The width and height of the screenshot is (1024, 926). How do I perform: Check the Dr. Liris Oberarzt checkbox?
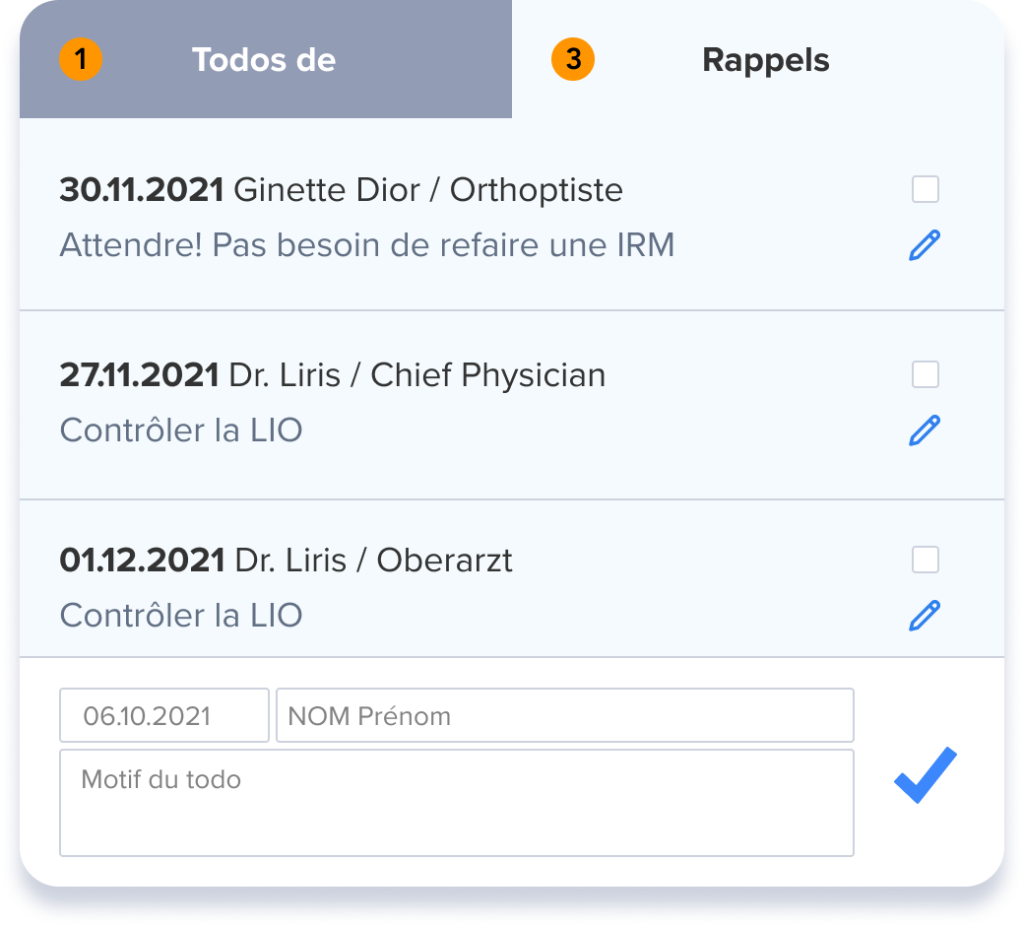[x=925, y=560]
